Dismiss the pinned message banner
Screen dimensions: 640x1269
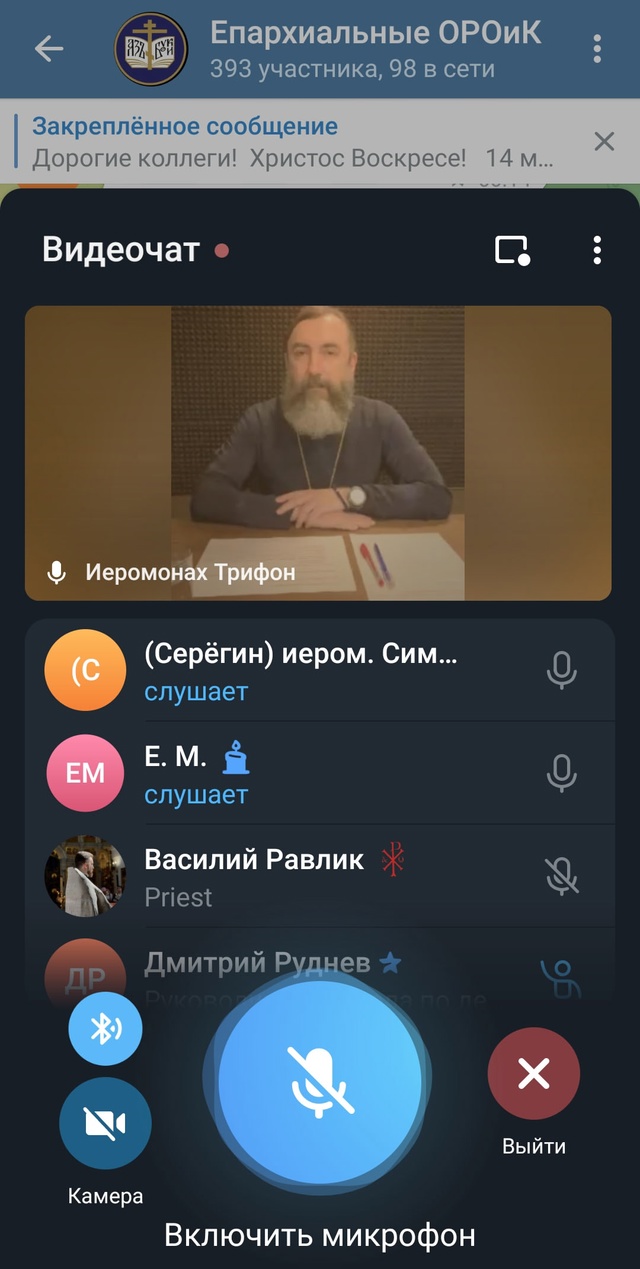pos(604,141)
